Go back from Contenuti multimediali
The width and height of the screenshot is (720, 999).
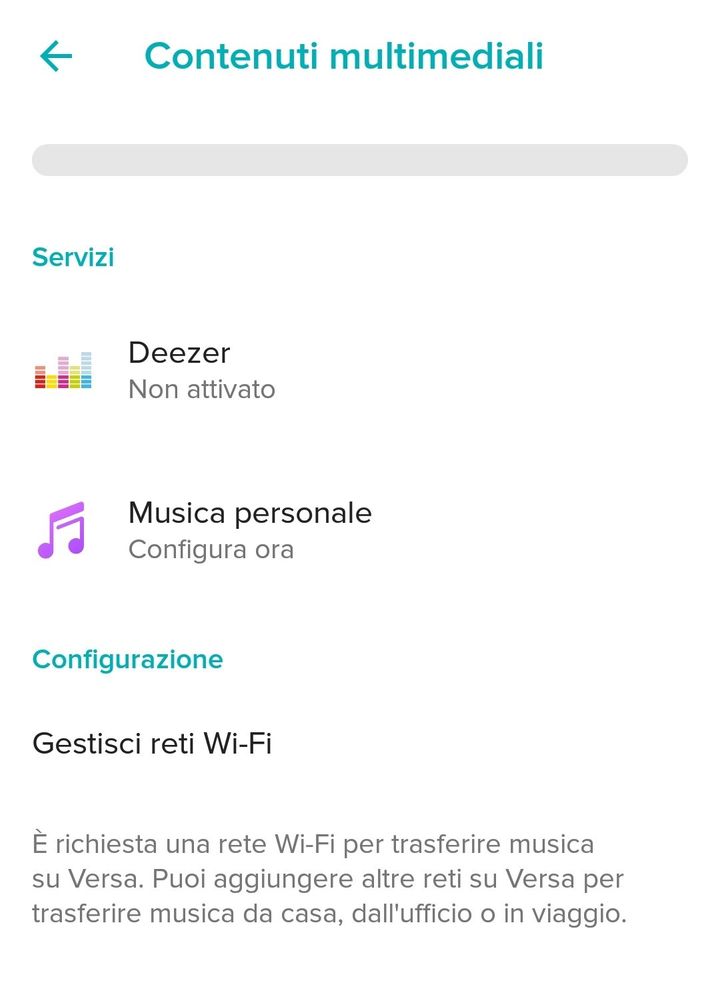point(56,56)
